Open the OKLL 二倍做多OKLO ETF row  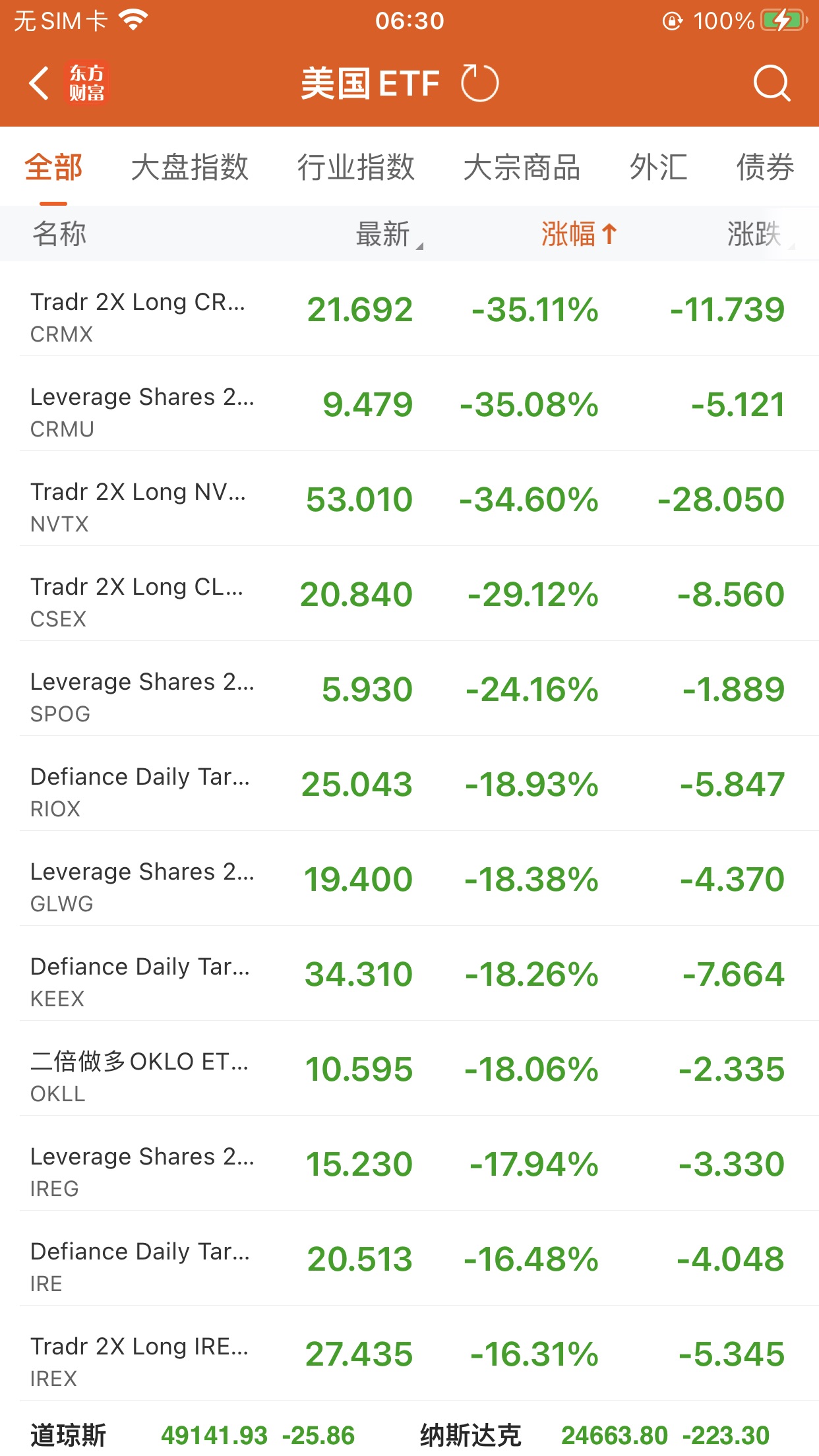409,1069
